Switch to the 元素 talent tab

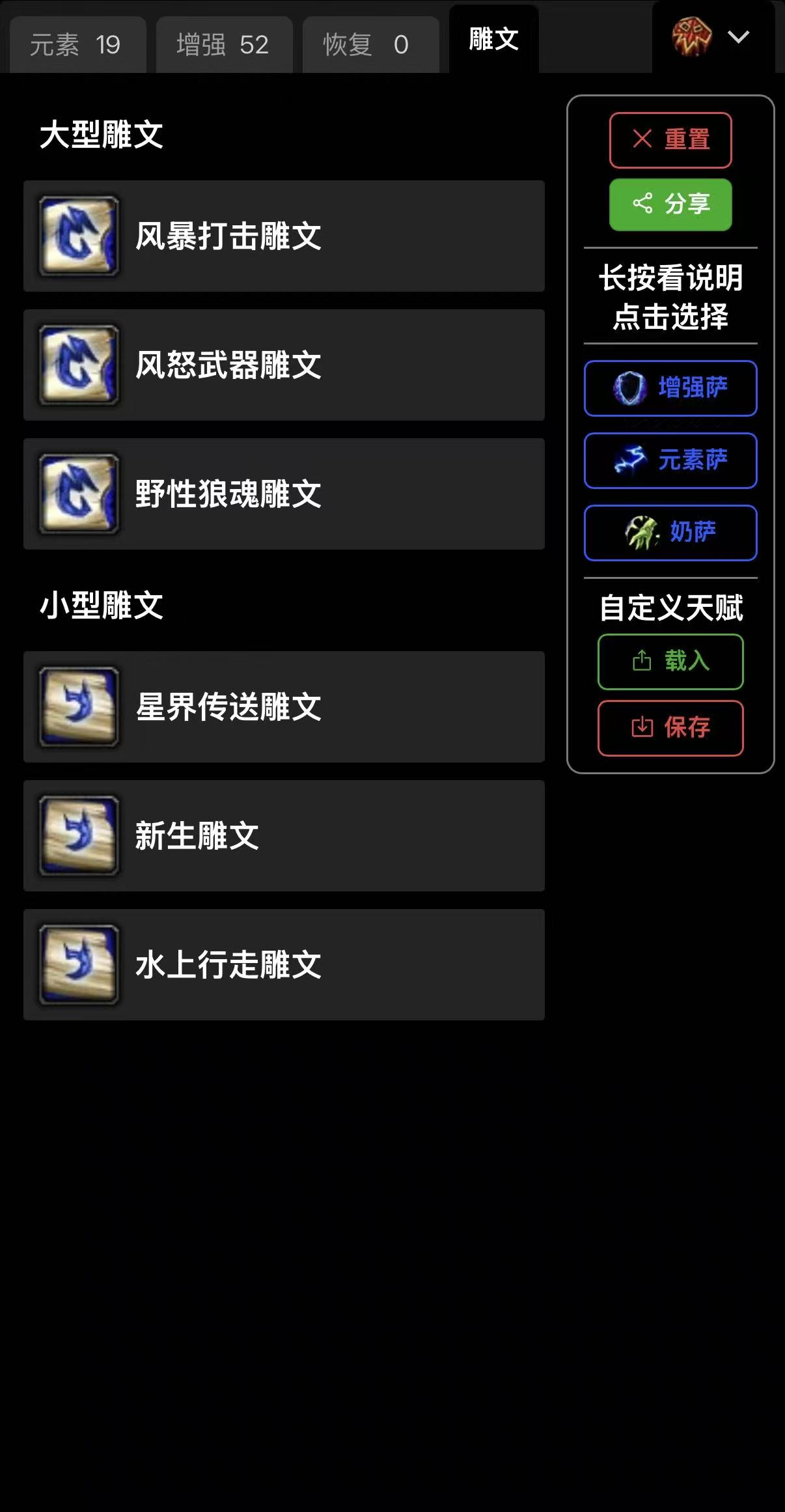tap(77, 44)
